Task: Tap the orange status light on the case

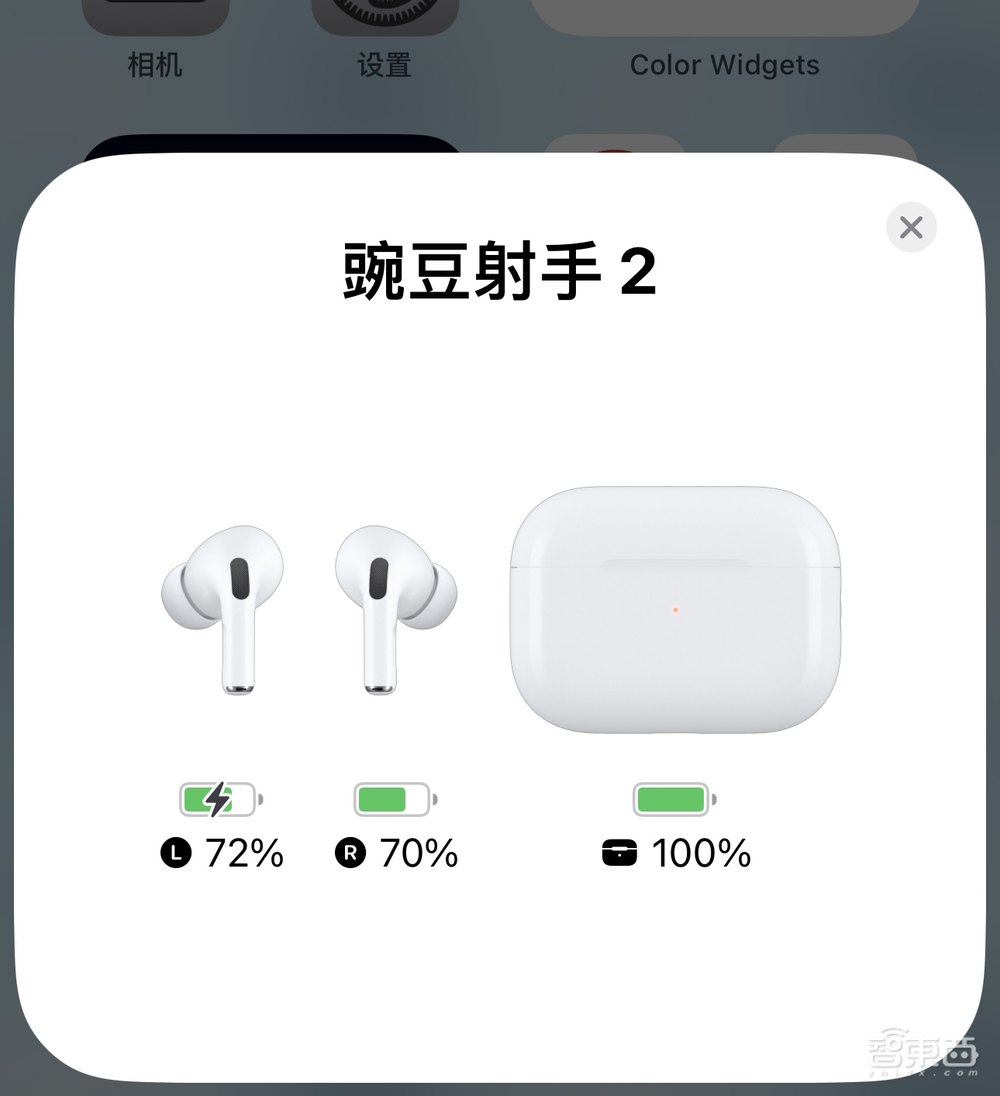Action: pos(676,608)
